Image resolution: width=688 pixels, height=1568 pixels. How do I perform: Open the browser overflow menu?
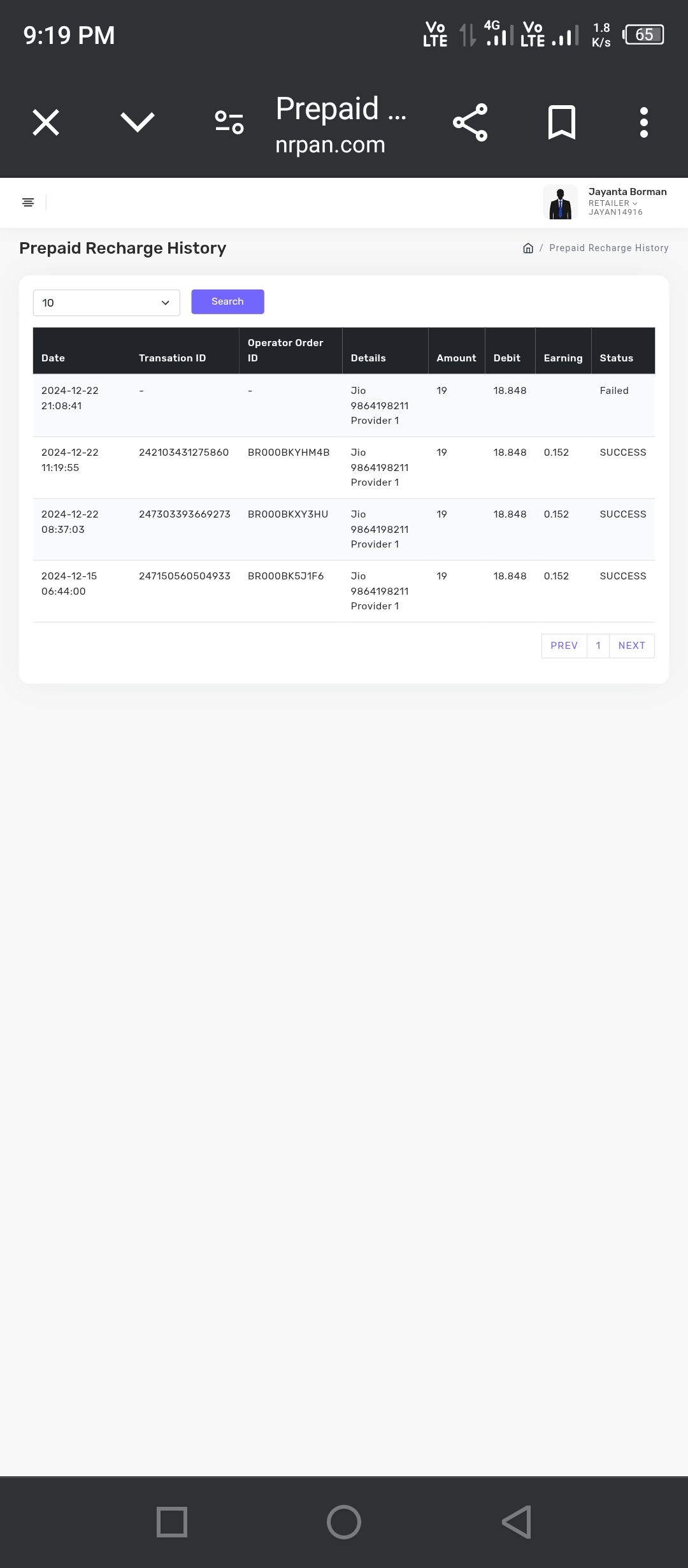click(644, 122)
